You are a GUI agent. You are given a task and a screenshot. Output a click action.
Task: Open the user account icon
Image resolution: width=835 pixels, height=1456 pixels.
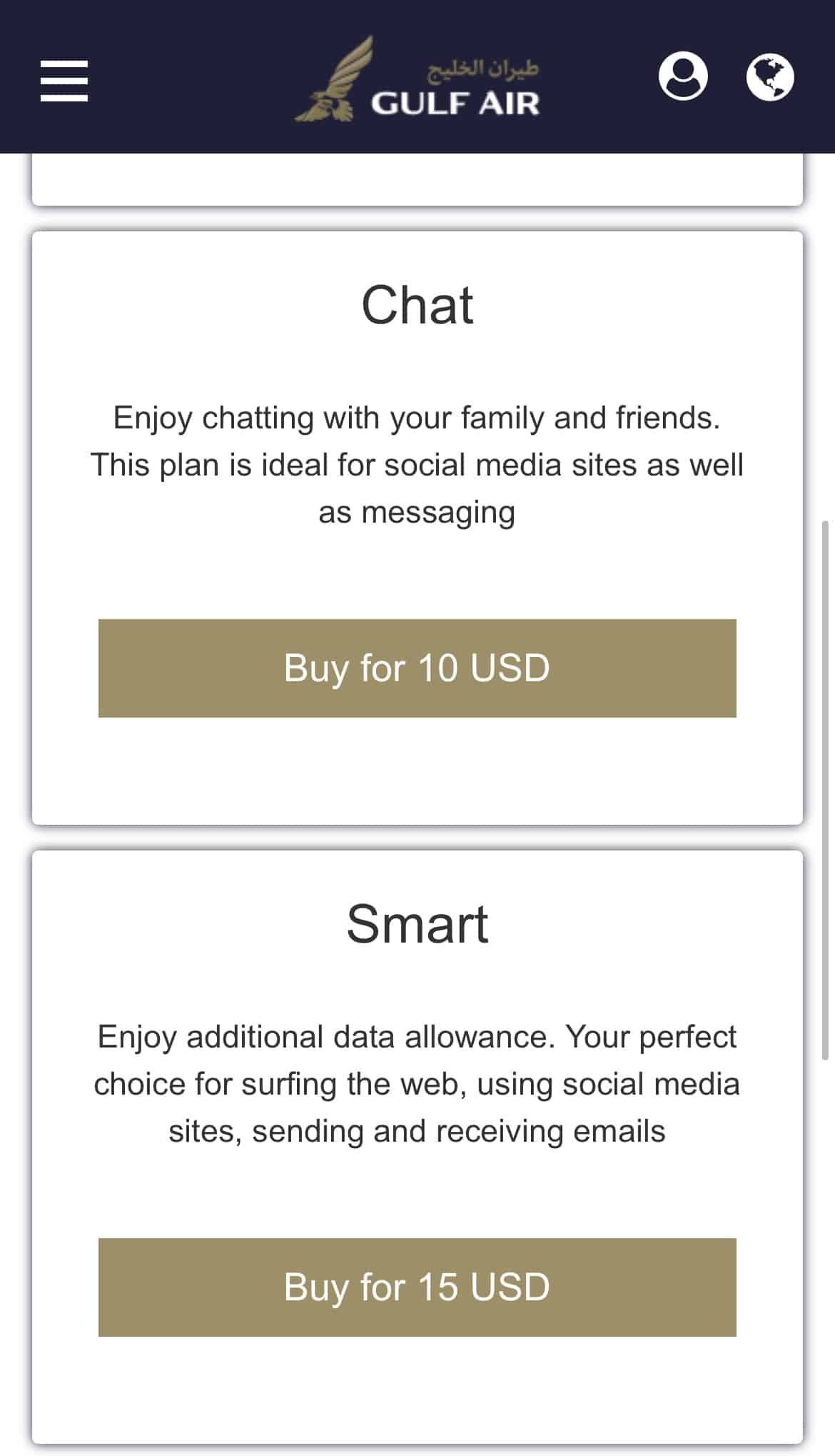(683, 76)
